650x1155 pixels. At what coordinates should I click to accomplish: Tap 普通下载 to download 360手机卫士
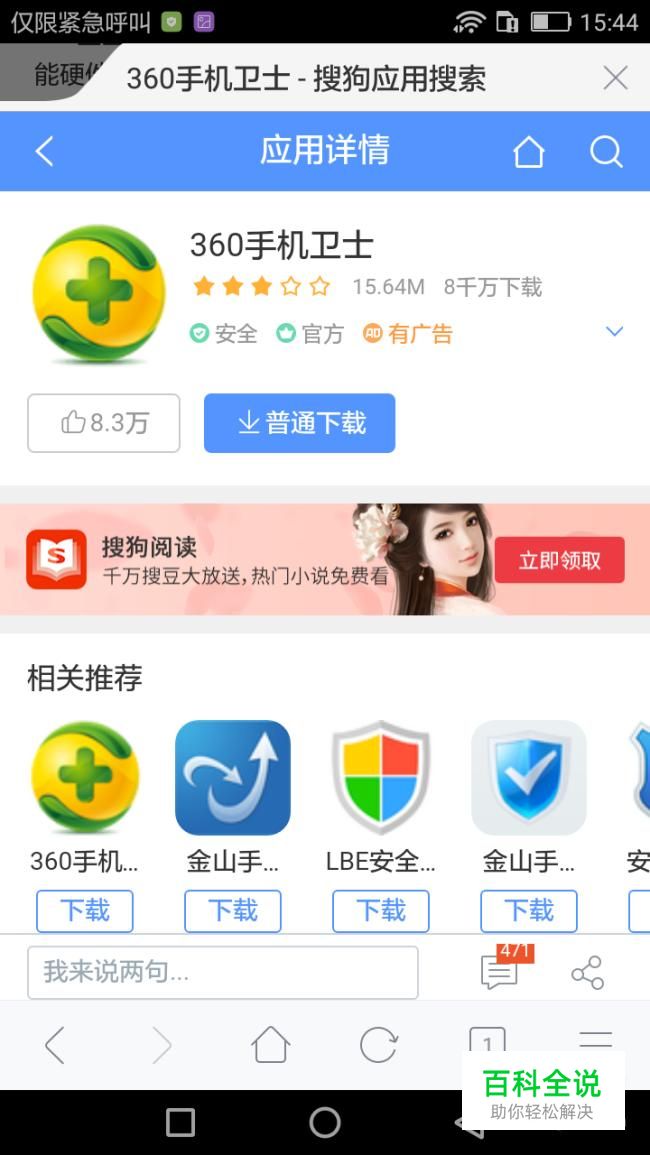[x=299, y=423]
